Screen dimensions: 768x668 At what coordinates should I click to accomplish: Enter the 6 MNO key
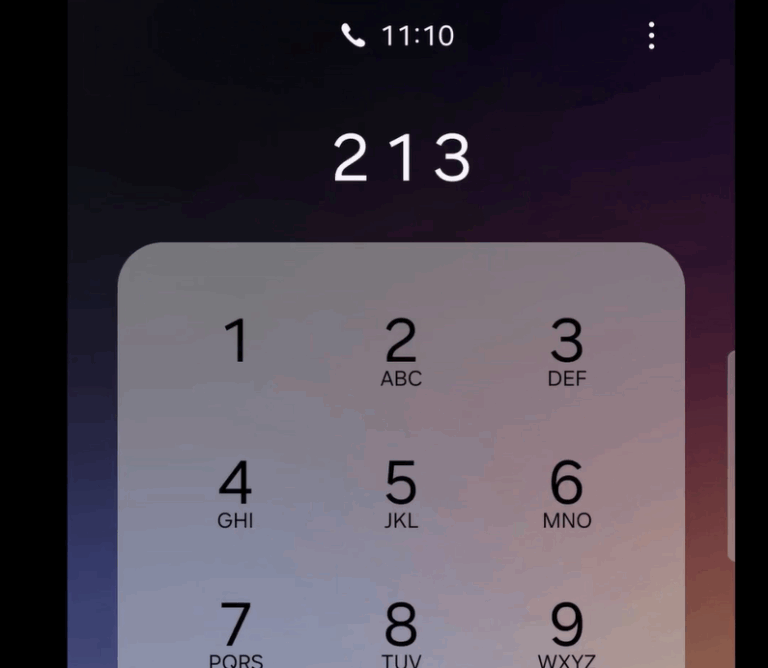click(x=566, y=493)
